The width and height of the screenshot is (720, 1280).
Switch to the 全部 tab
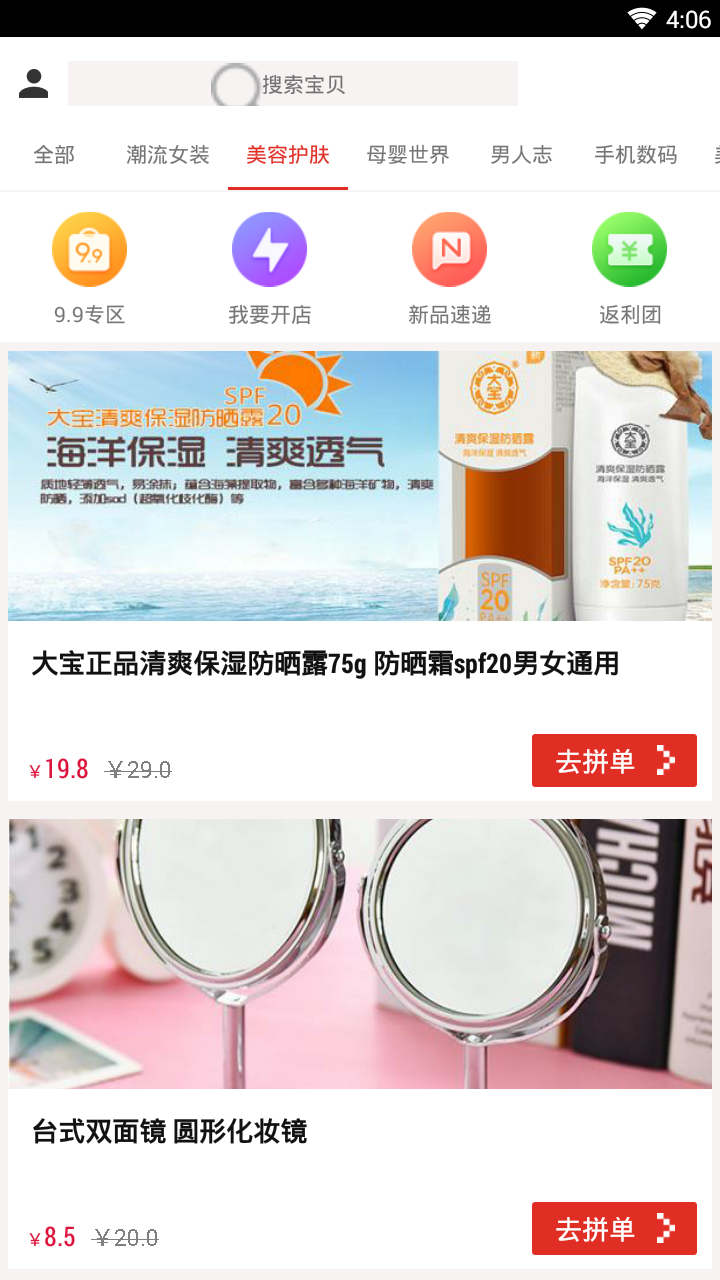(x=54, y=155)
